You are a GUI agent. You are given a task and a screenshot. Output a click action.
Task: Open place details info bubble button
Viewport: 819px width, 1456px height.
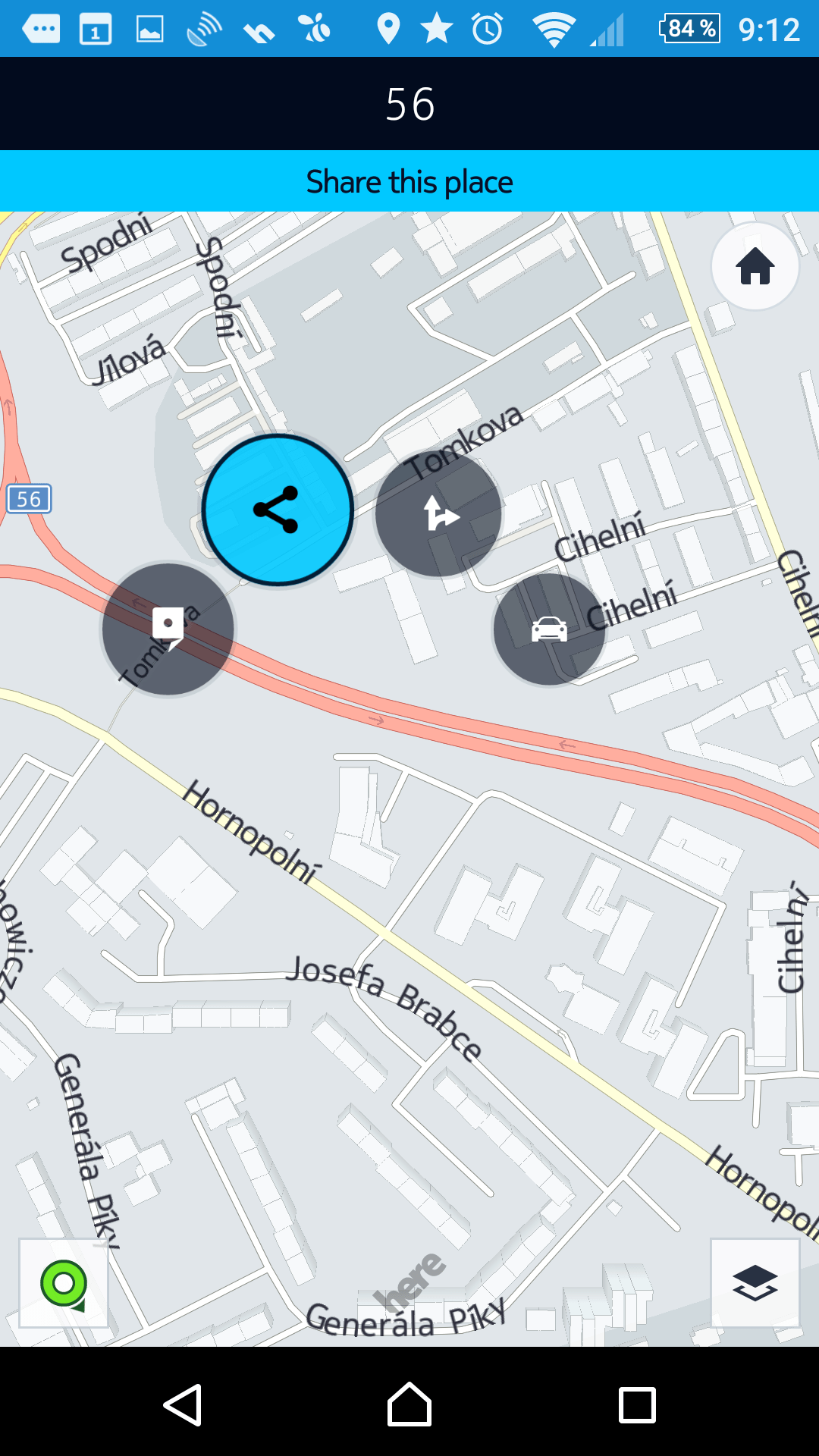point(168,629)
